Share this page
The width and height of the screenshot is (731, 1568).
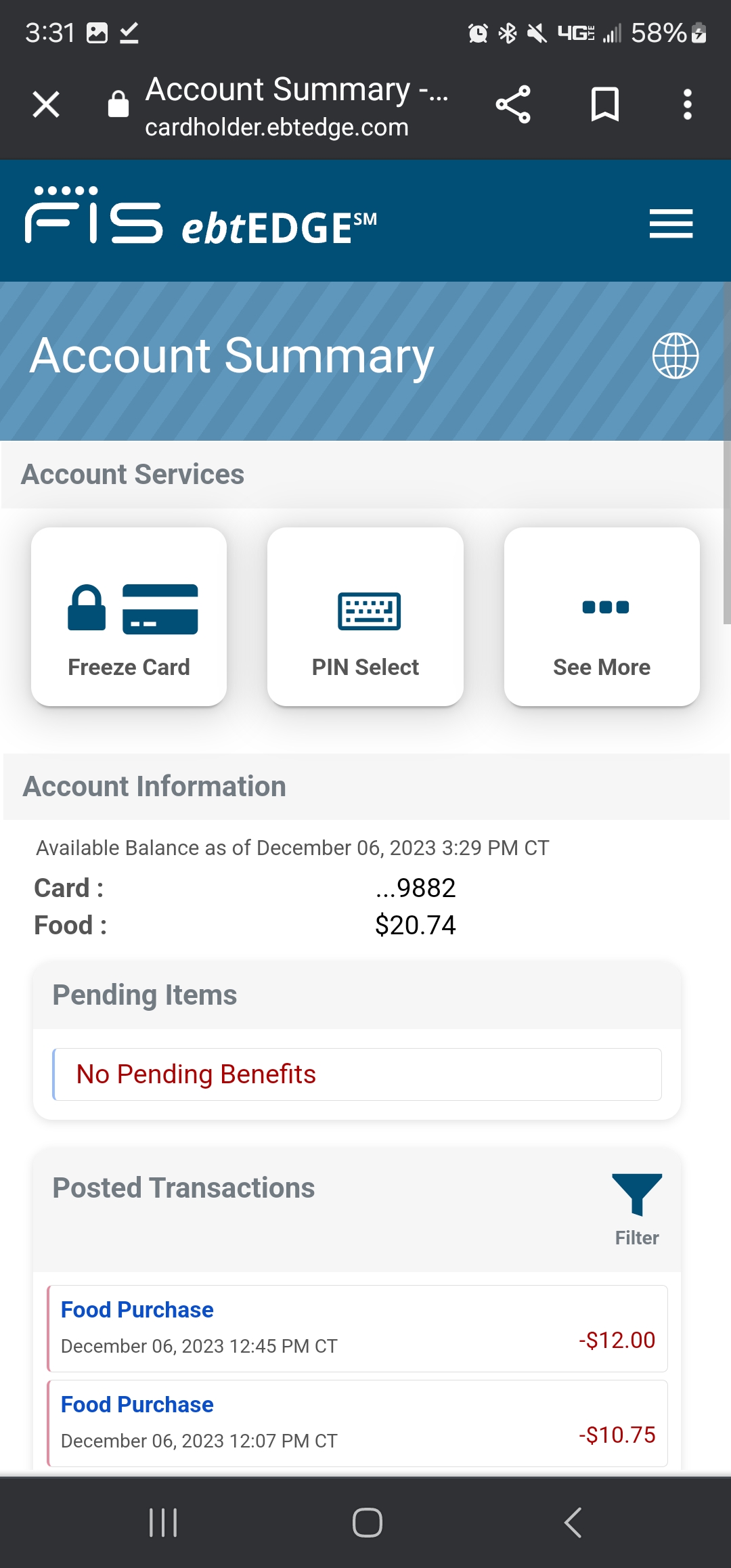coord(513,104)
